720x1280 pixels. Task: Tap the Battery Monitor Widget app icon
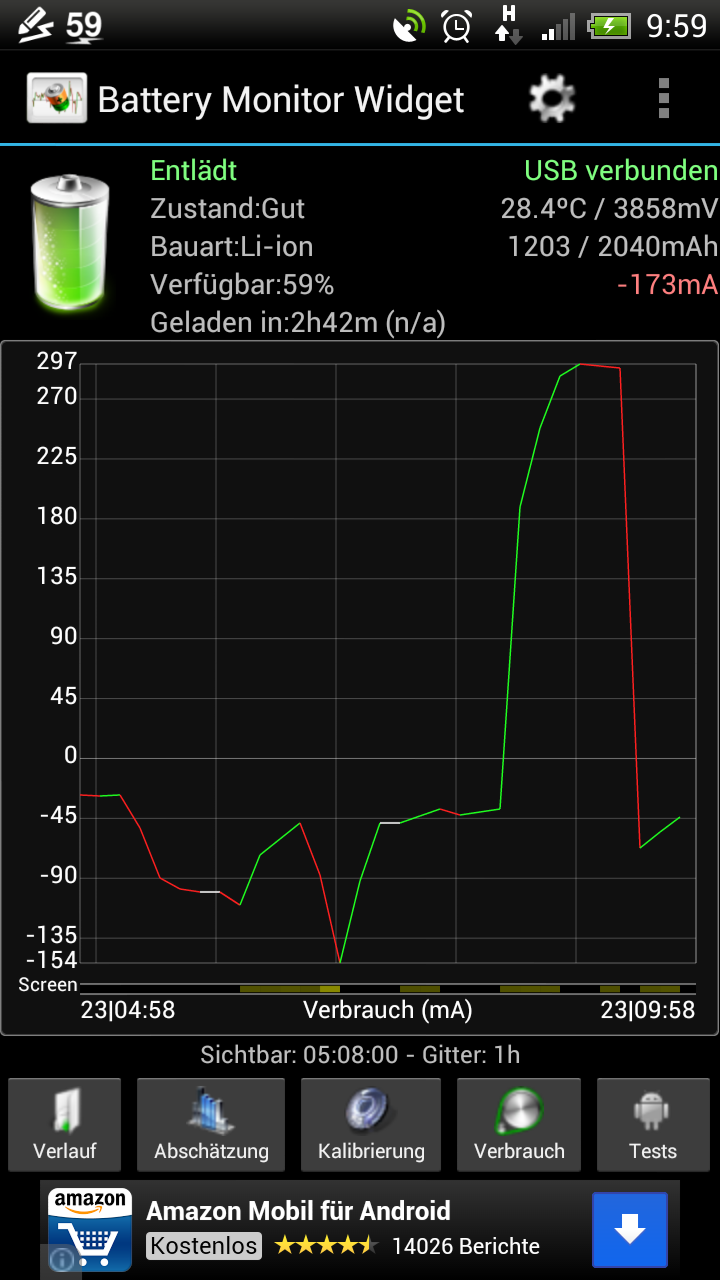click(56, 99)
